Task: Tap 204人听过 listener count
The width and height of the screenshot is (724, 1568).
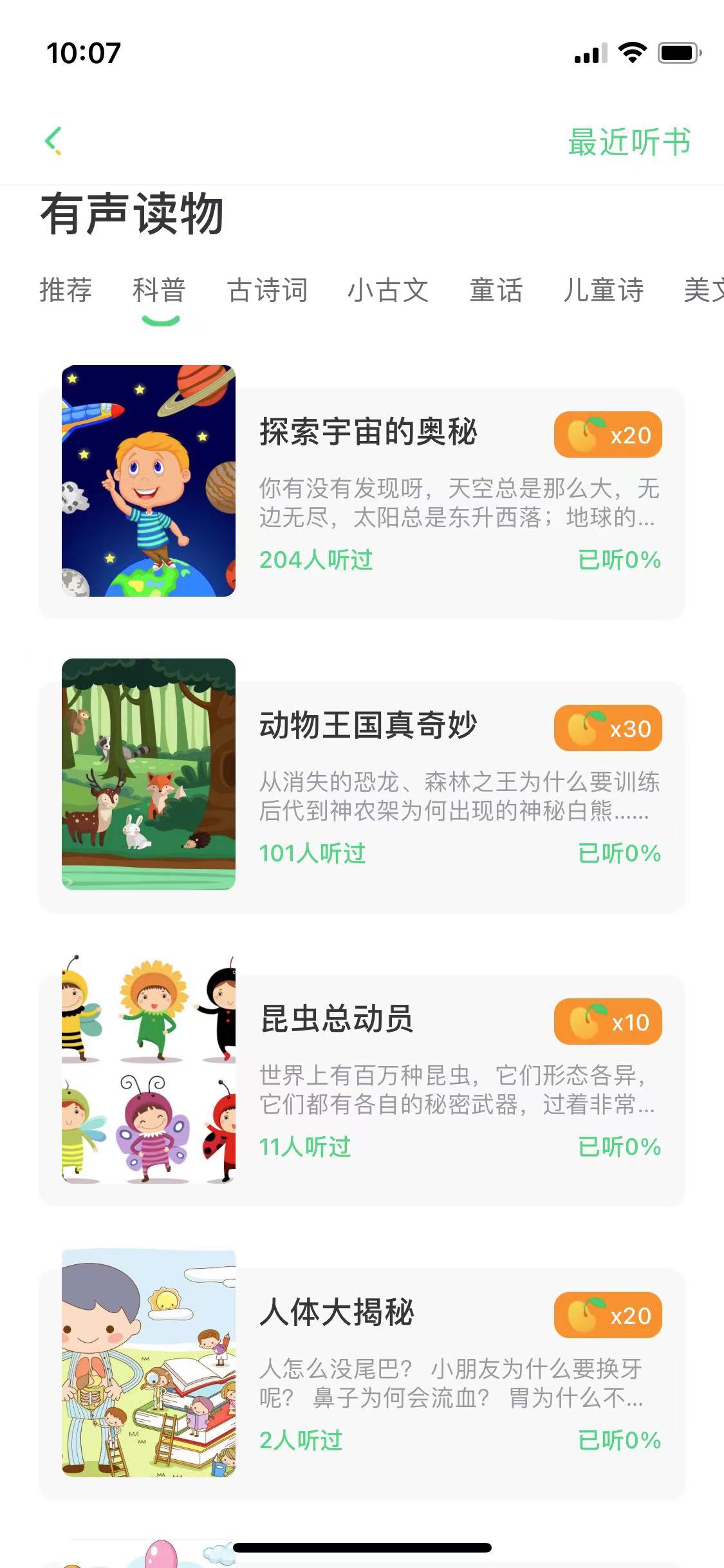Action: (316, 561)
